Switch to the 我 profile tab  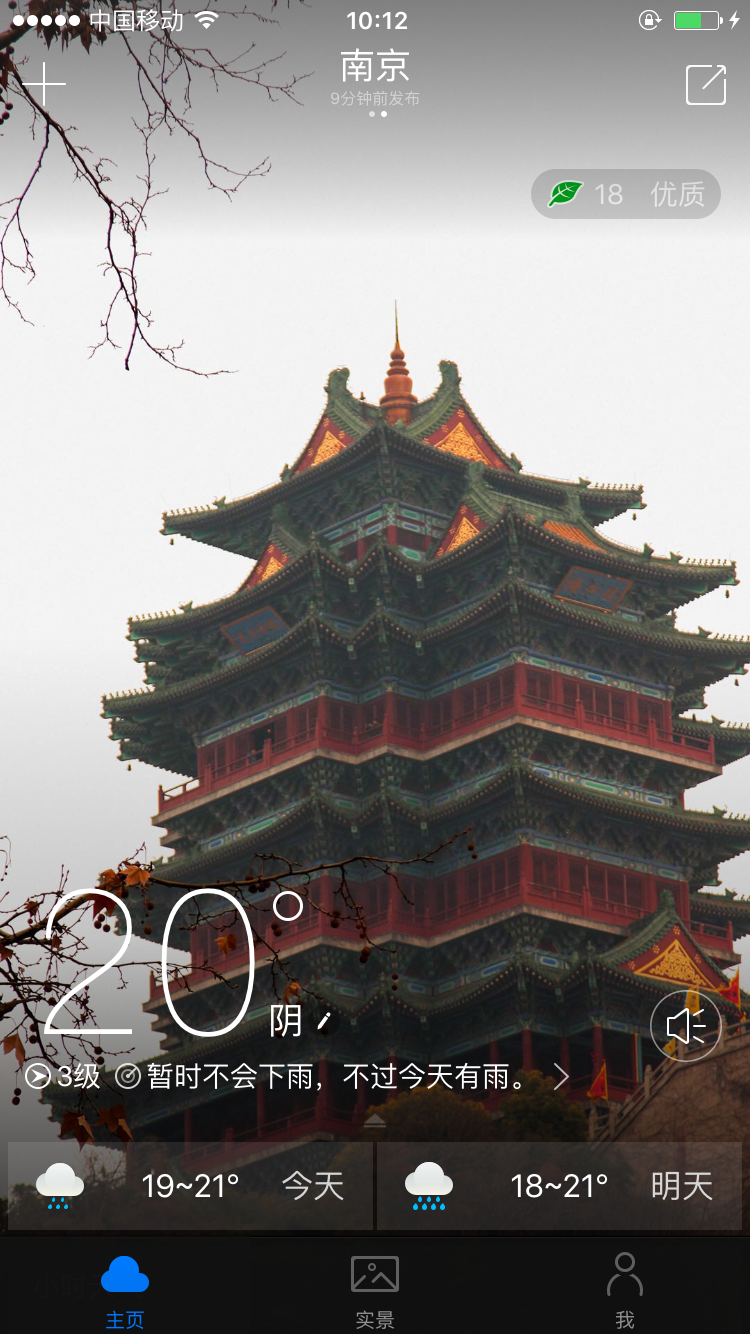[x=625, y=1290]
